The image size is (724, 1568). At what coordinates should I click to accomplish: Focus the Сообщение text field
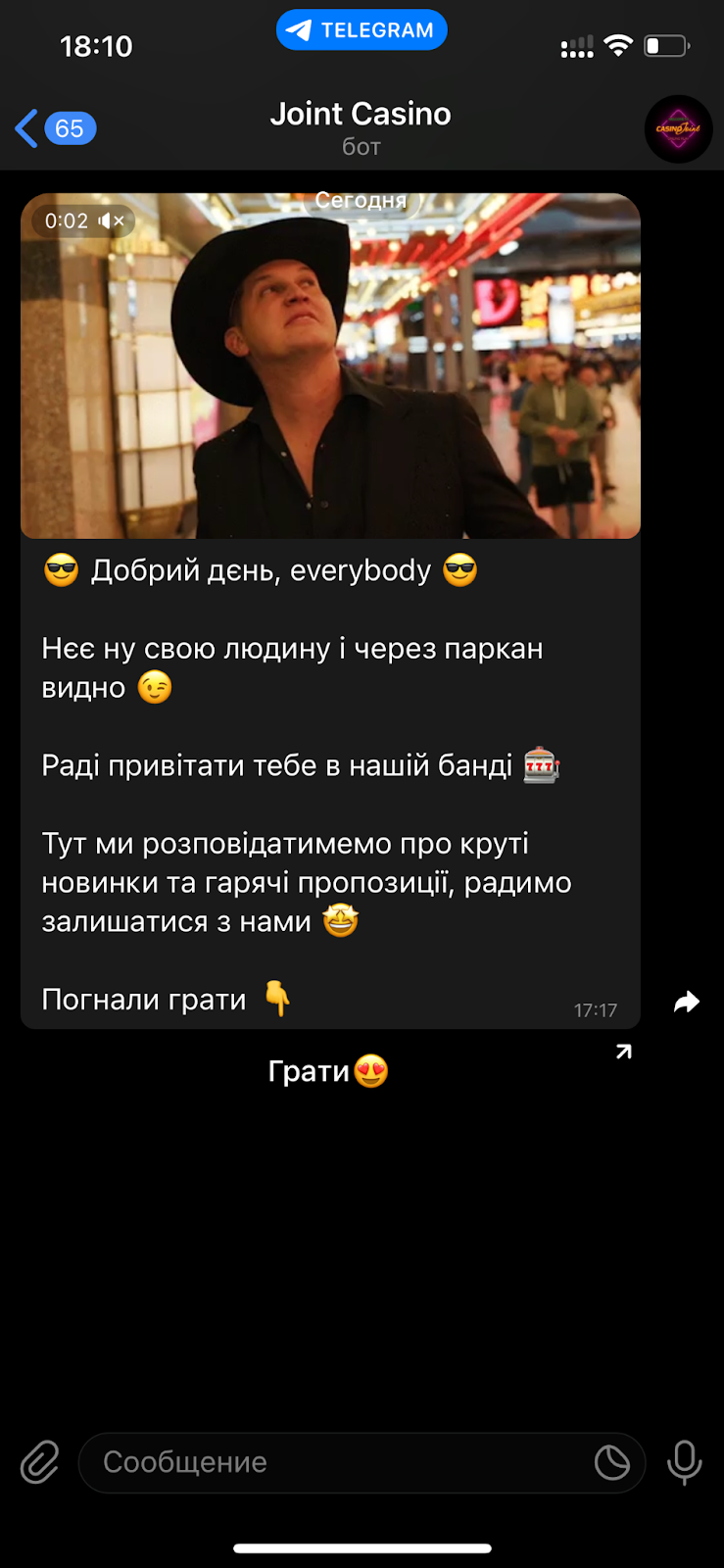point(333,1462)
